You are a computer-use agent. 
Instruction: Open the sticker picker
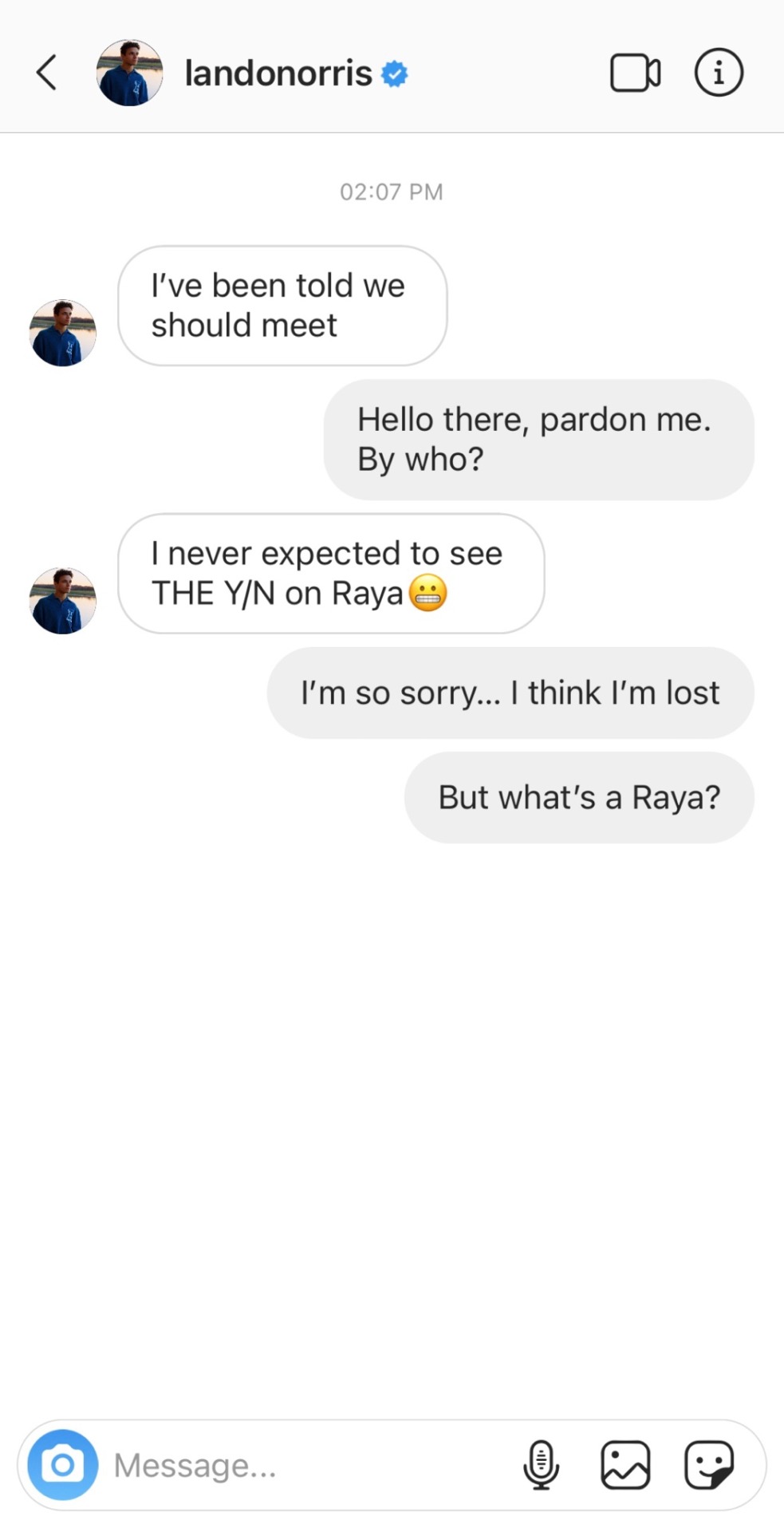coord(709,1464)
